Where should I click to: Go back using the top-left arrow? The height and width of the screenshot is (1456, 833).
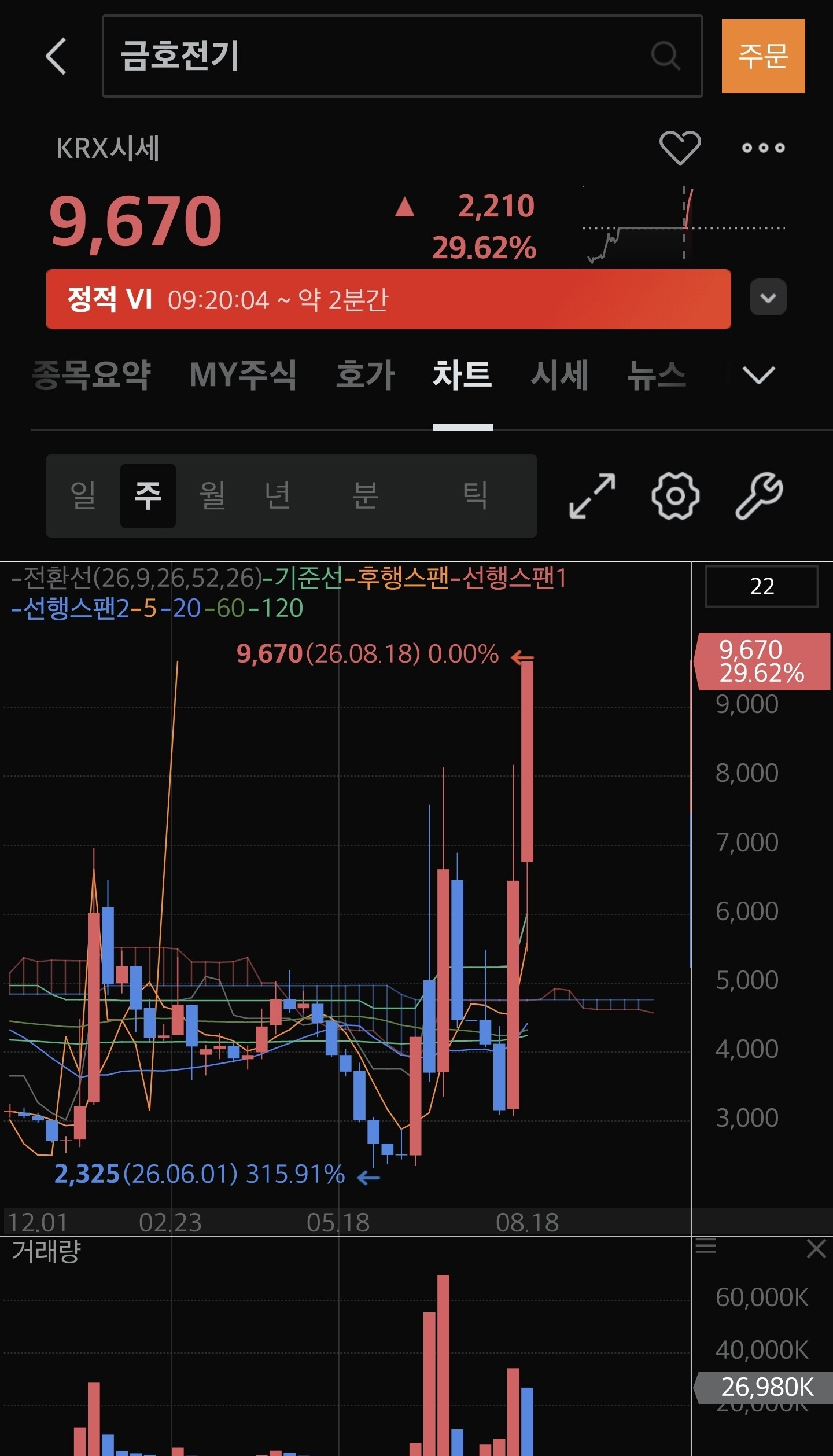pyautogui.click(x=56, y=56)
